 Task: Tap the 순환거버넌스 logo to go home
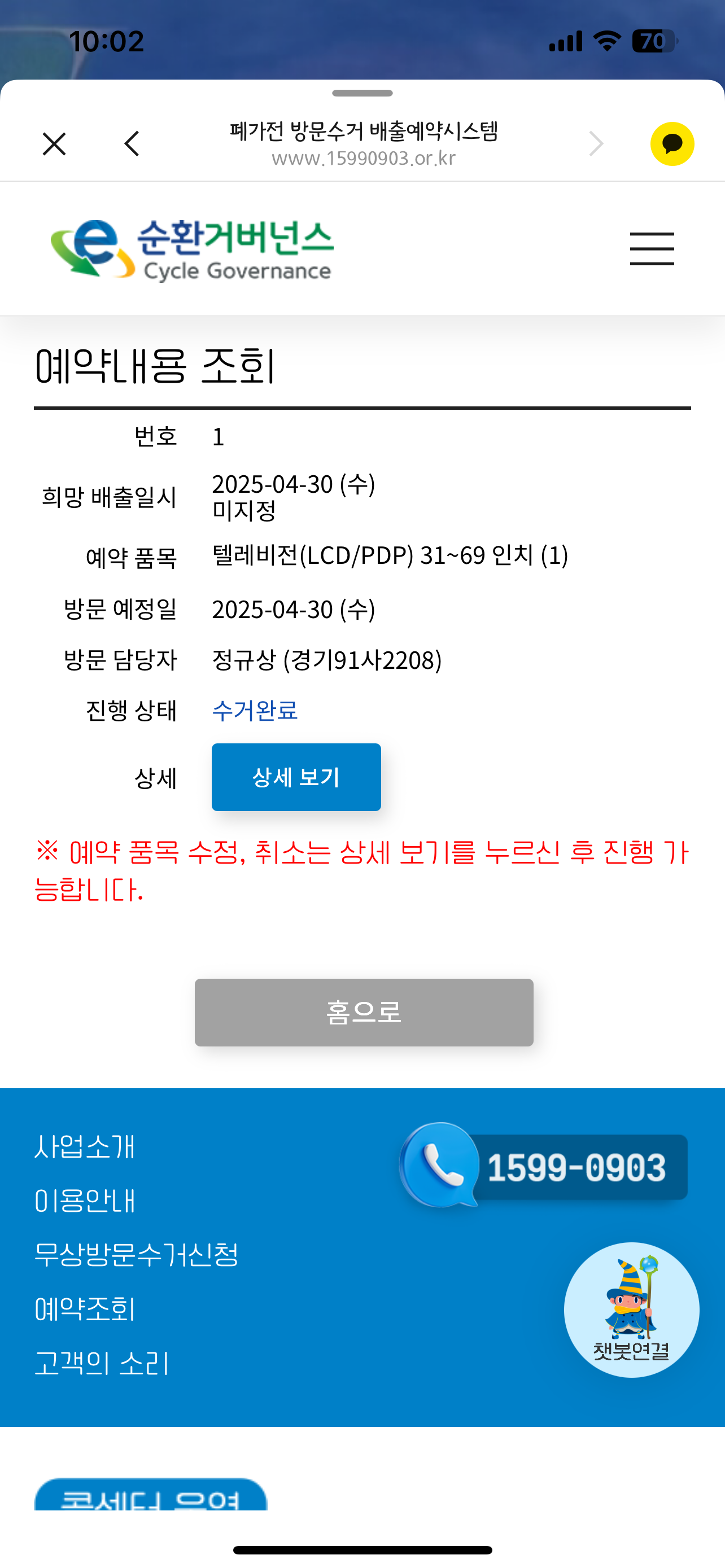192,250
